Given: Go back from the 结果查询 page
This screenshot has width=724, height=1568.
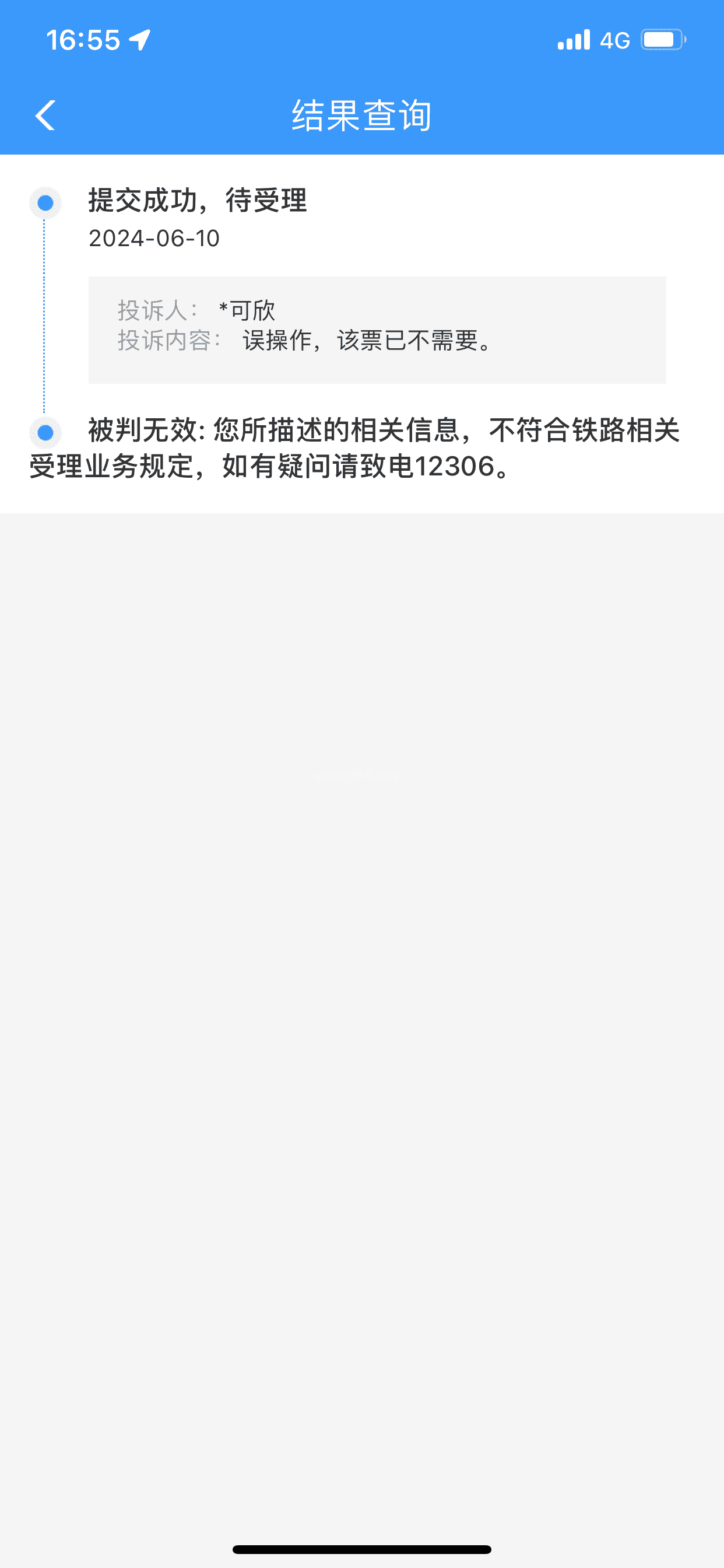Looking at the screenshot, I should pos(45,115).
